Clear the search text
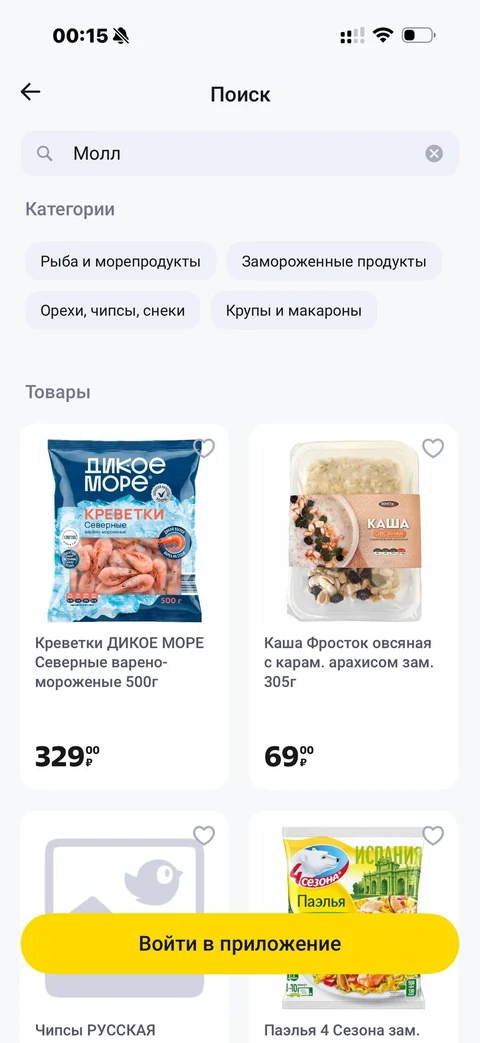The height and width of the screenshot is (1043, 480). 433,154
